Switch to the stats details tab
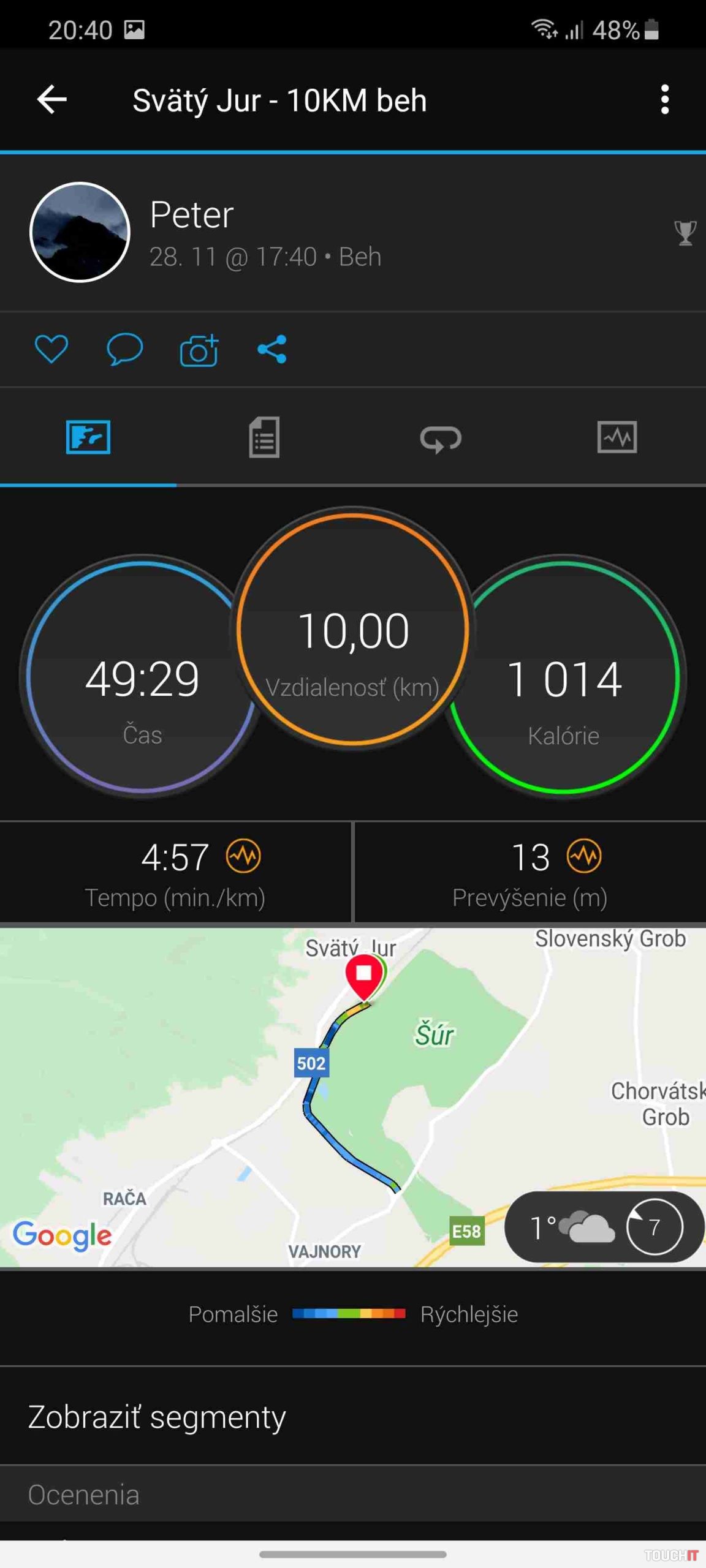This screenshot has width=706, height=1568. point(264,437)
